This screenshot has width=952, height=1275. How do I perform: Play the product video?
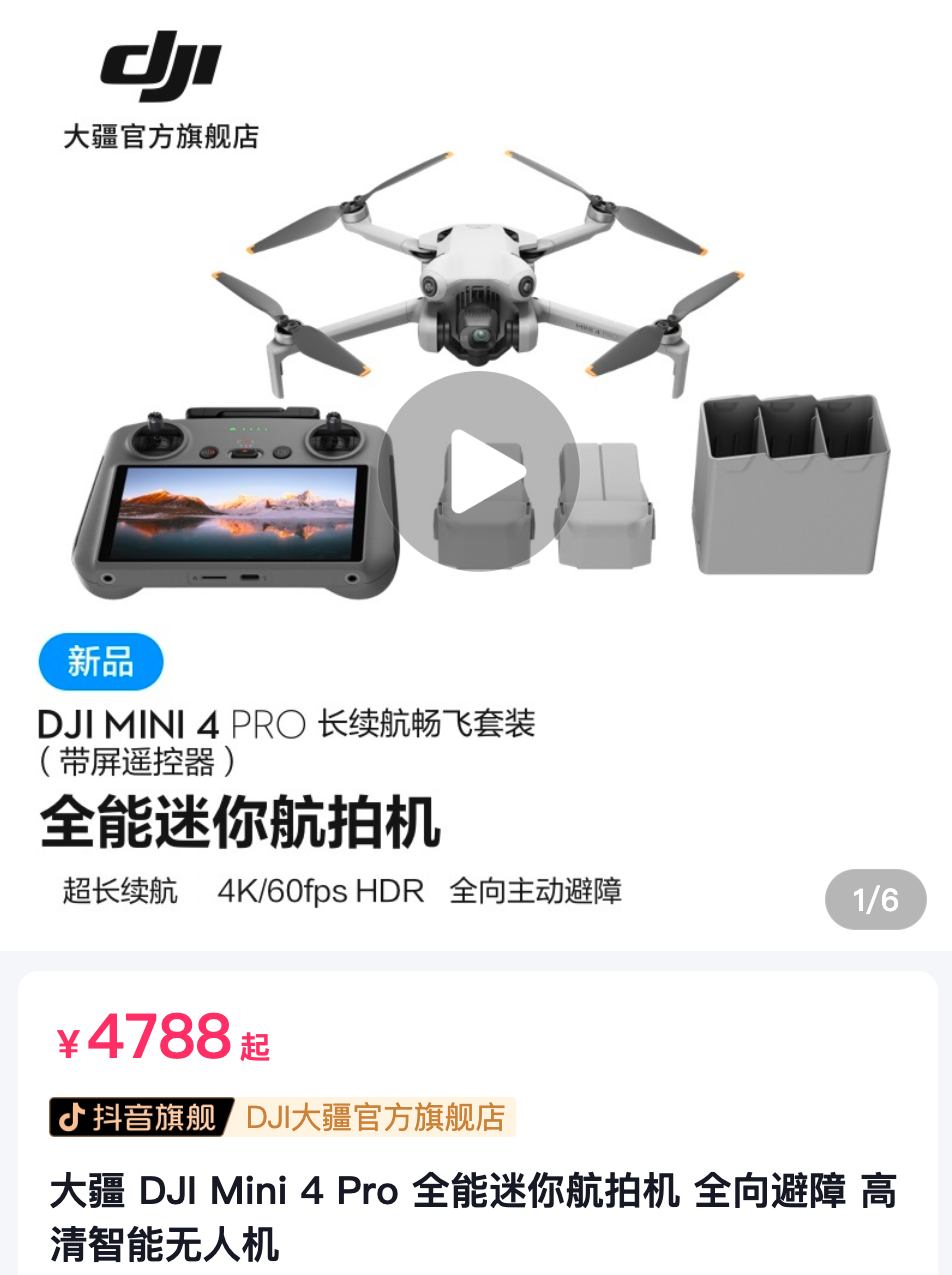tap(478, 470)
